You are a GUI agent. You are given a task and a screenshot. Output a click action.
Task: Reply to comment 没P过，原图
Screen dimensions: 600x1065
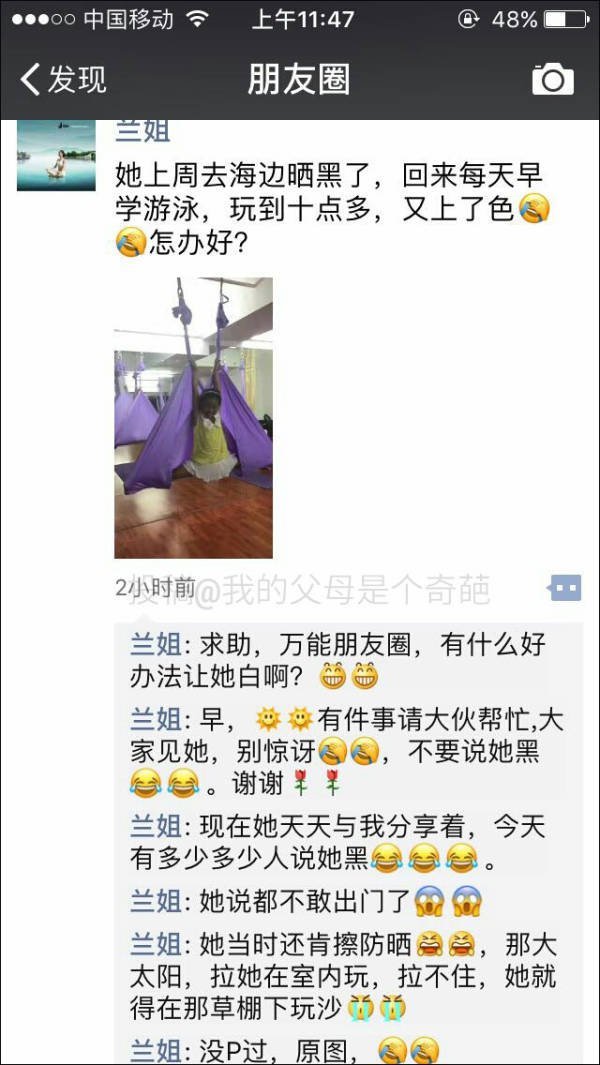(x=280, y=1049)
